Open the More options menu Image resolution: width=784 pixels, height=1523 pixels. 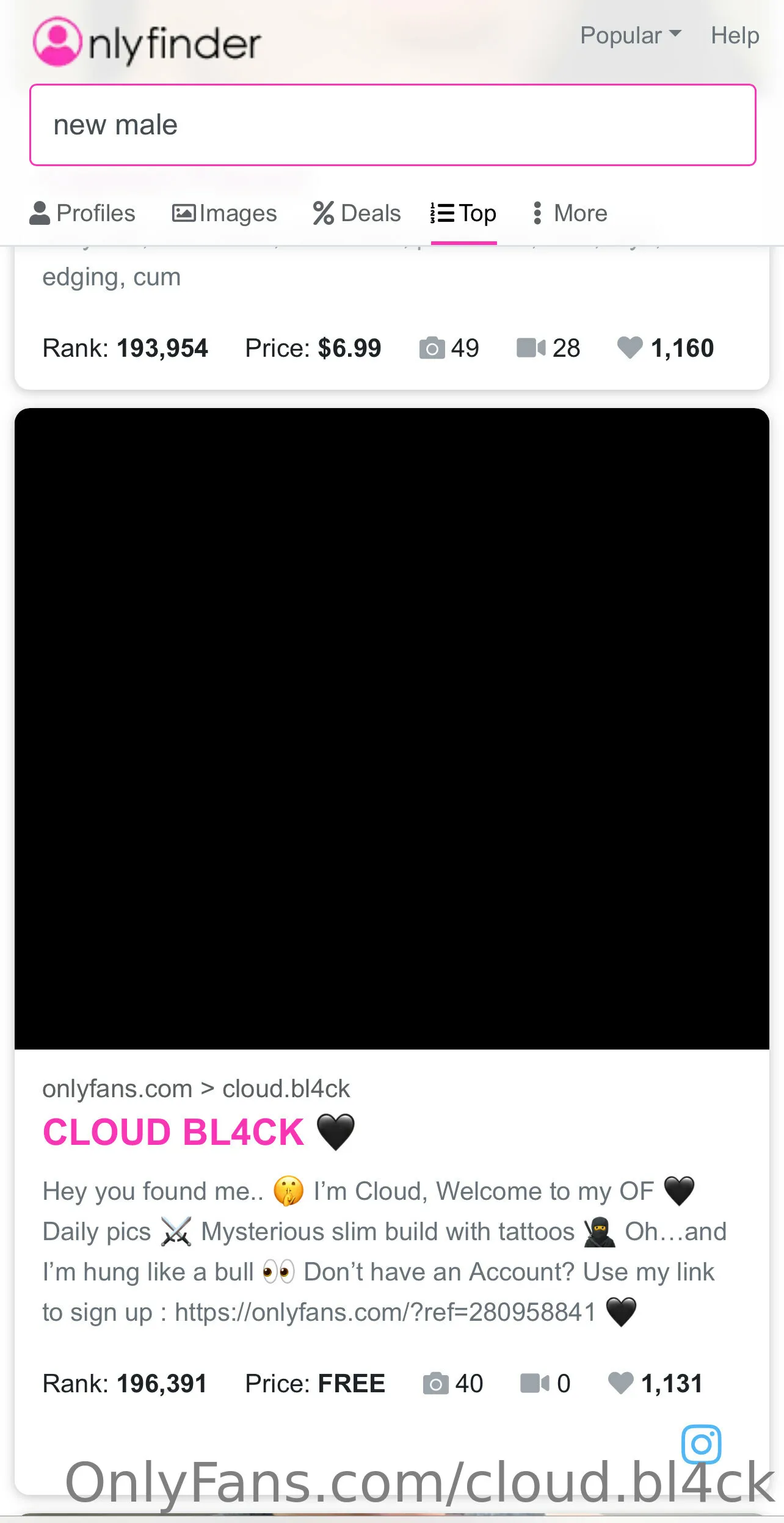568,213
